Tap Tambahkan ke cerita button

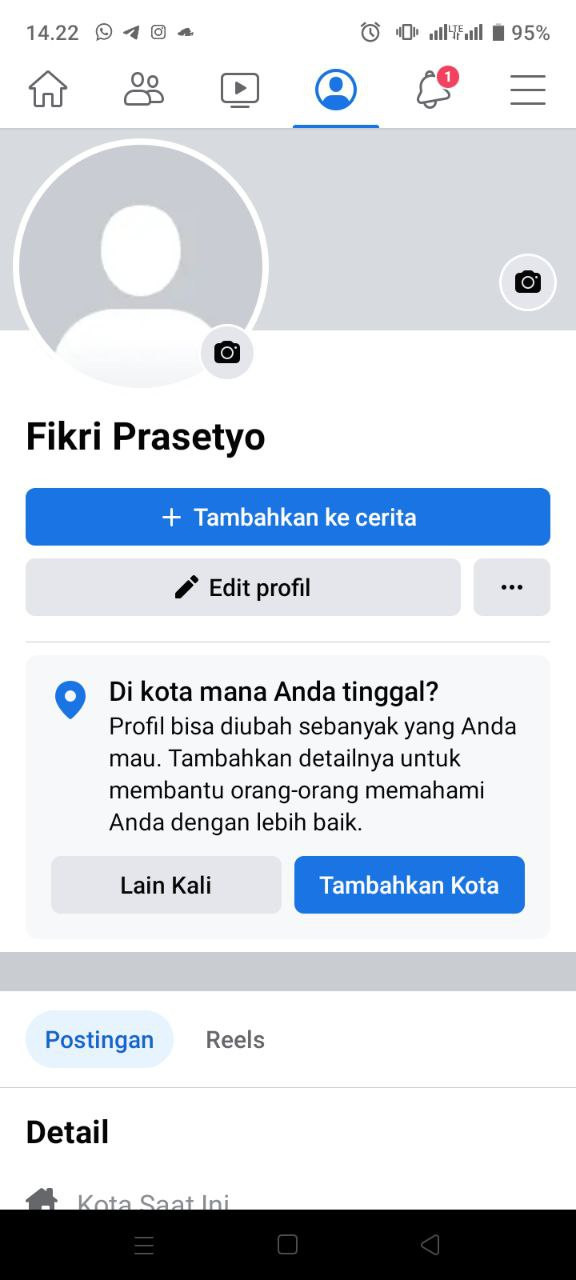point(288,517)
